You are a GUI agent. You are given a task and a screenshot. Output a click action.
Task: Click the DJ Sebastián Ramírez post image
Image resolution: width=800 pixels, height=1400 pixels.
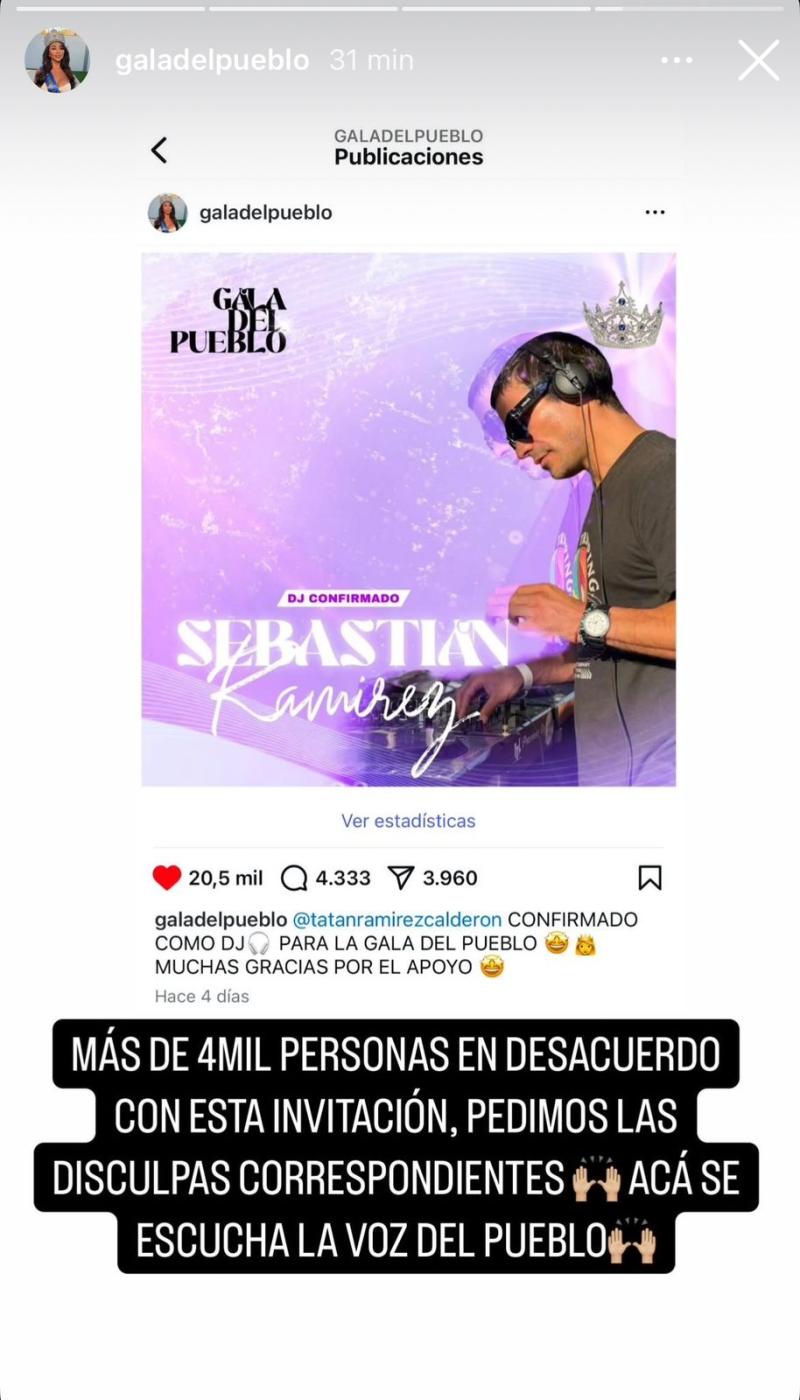coord(410,520)
